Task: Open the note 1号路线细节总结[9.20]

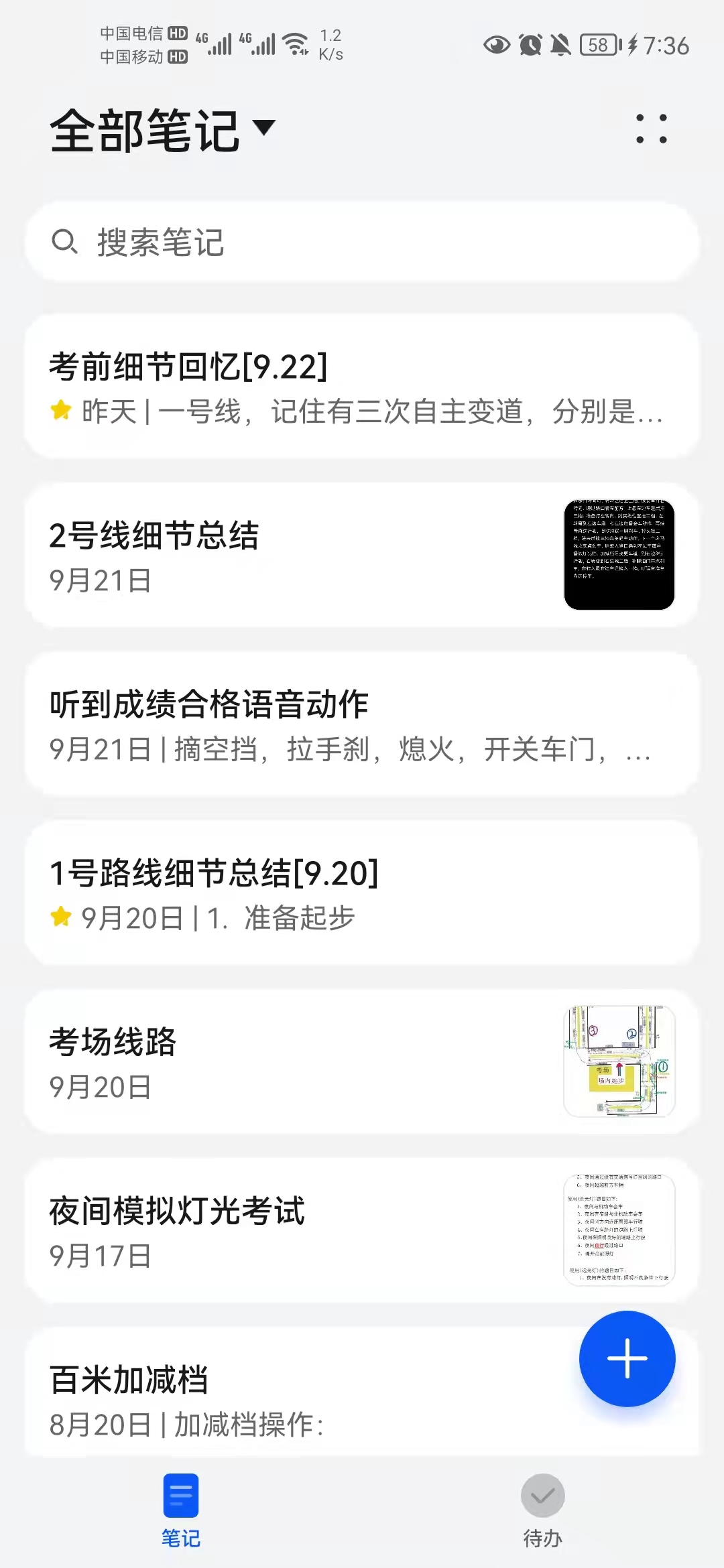Action: coord(362,893)
